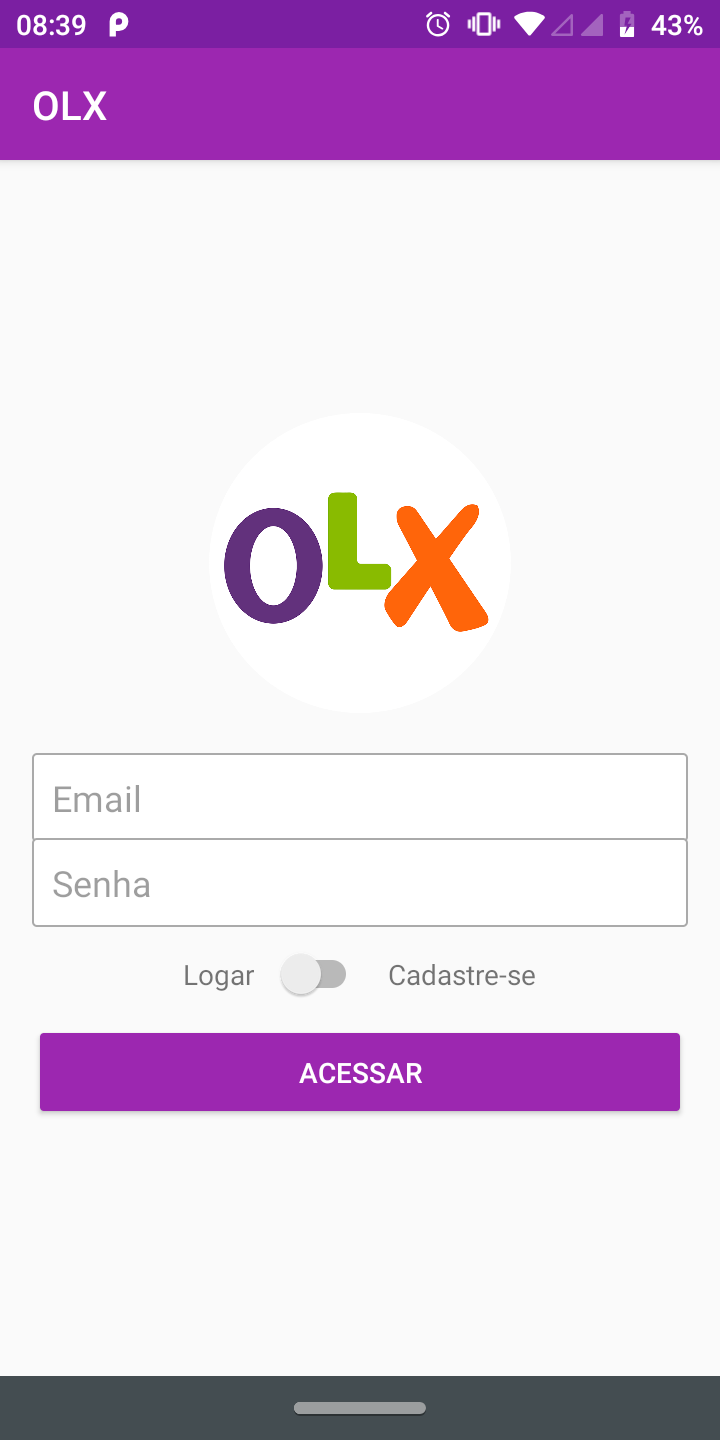Screen dimensions: 720x1440
Task: Click the vibrate mode status icon
Action: [483, 24]
